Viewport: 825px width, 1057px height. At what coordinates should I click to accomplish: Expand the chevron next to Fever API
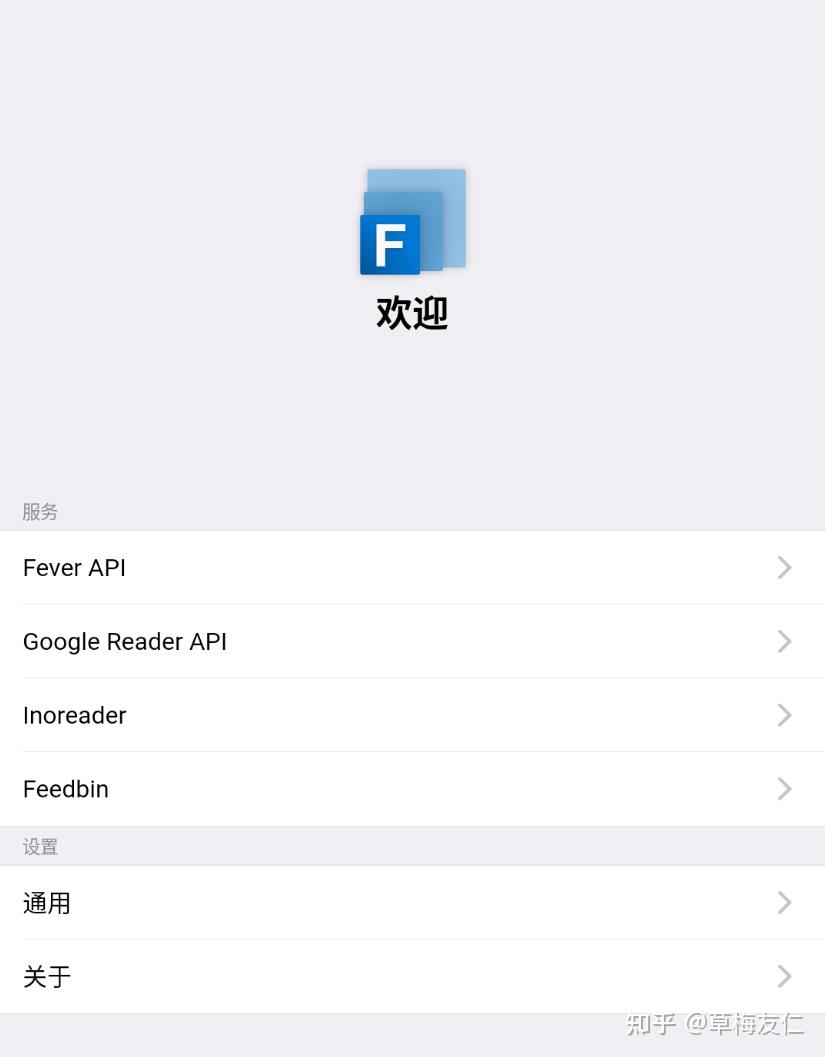[x=785, y=567]
